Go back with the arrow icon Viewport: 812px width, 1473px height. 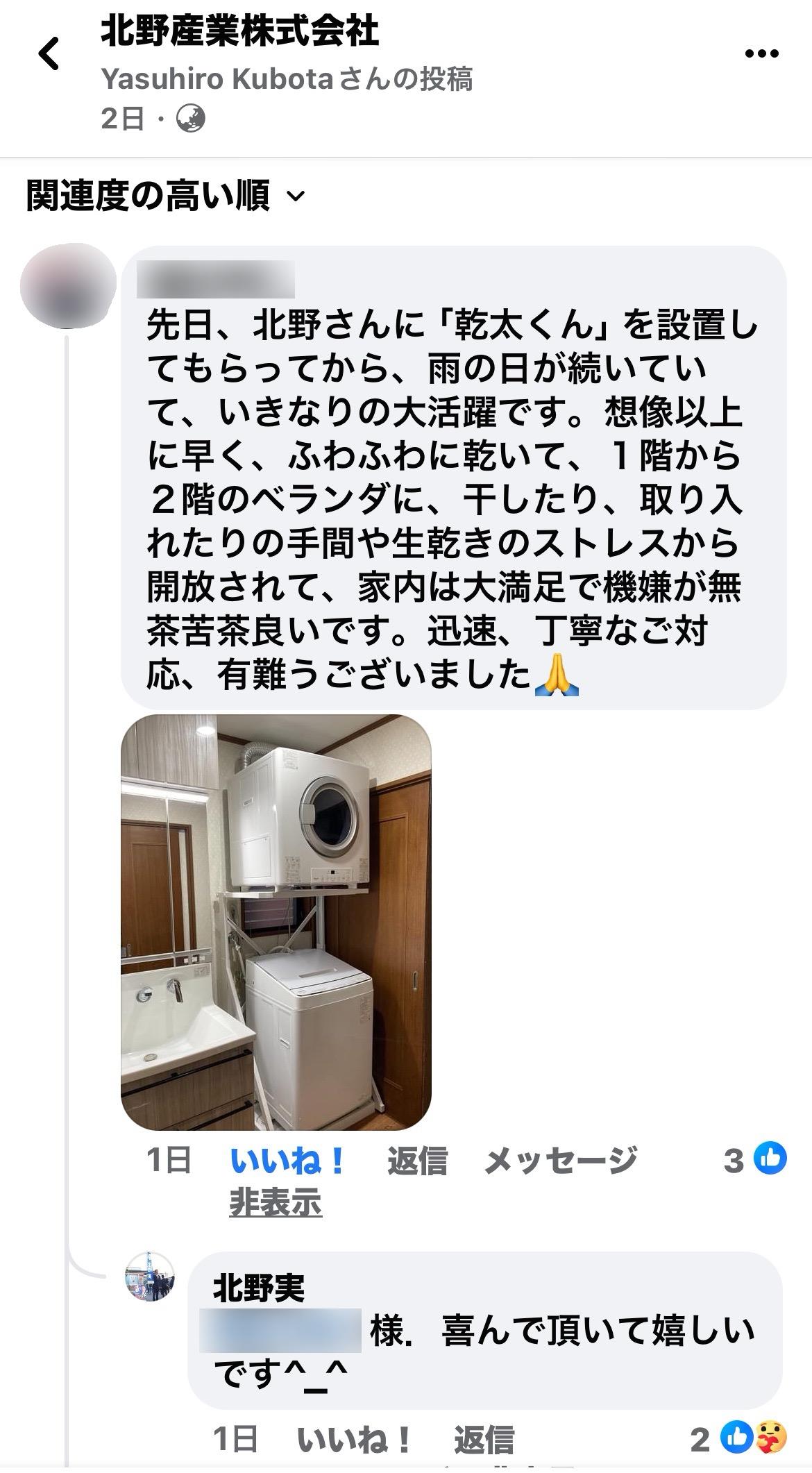(x=49, y=53)
